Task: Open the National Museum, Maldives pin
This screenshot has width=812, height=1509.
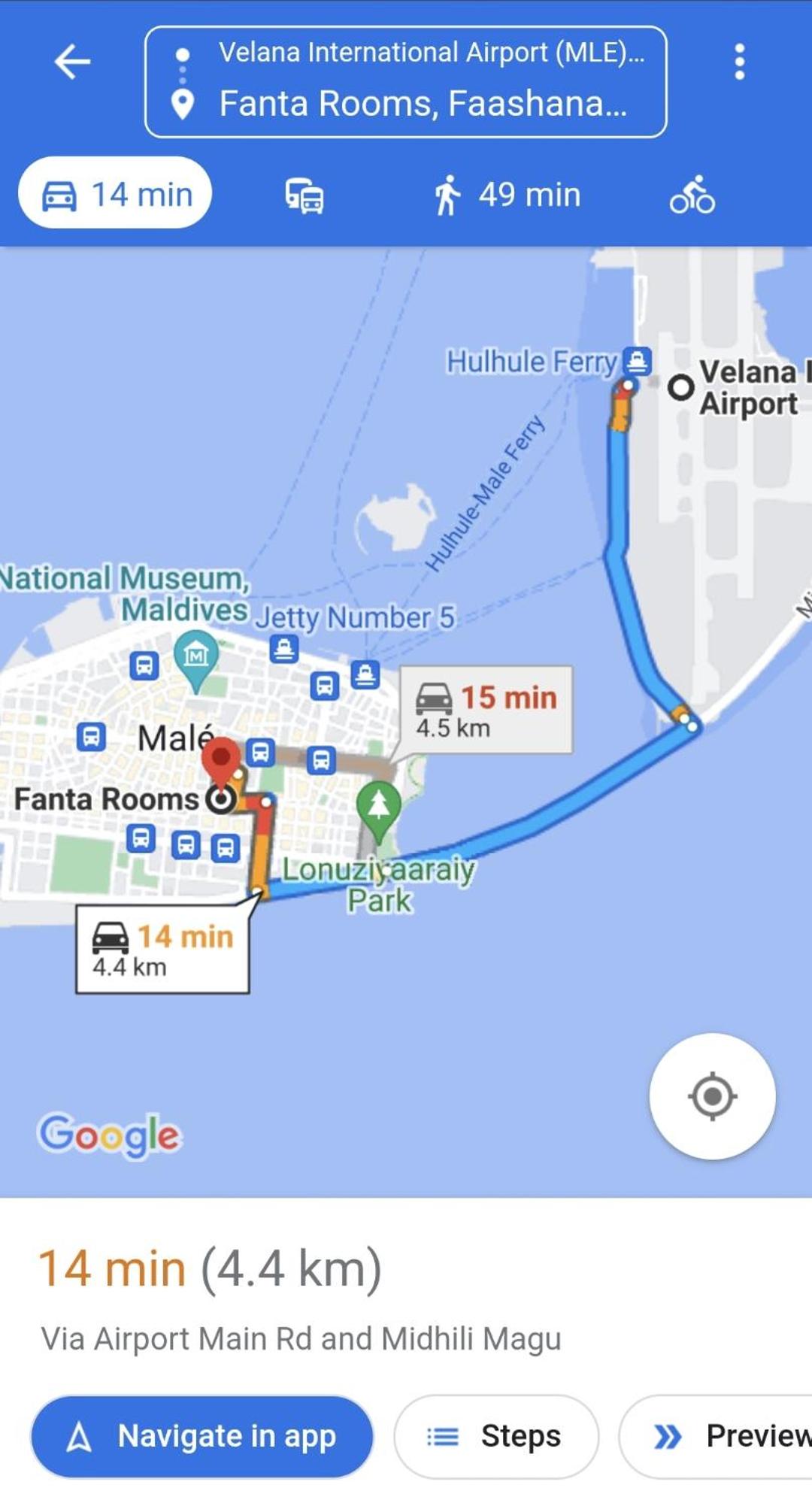Action: click(196, 658)
